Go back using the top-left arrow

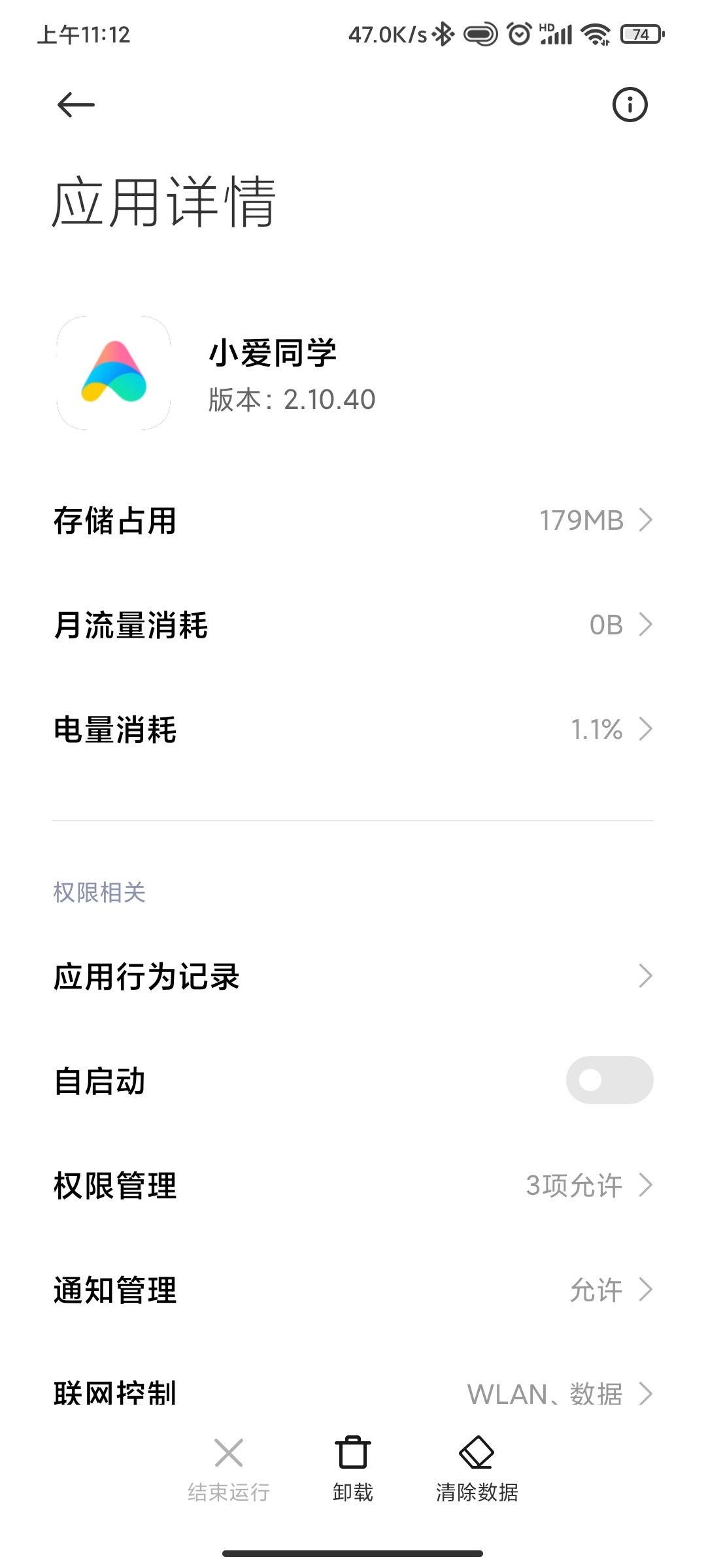click(x=76, y=105)
